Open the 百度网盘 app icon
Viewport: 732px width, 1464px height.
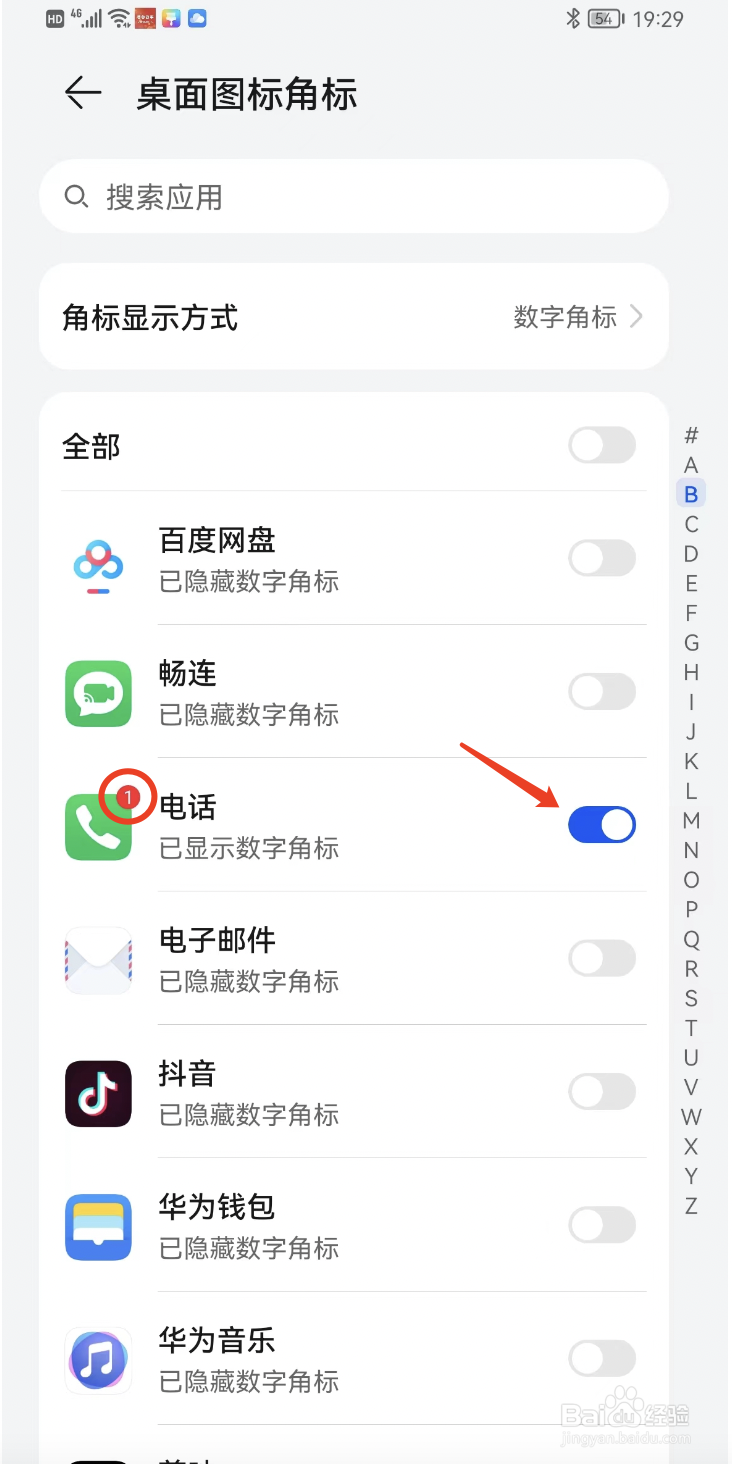97,560
